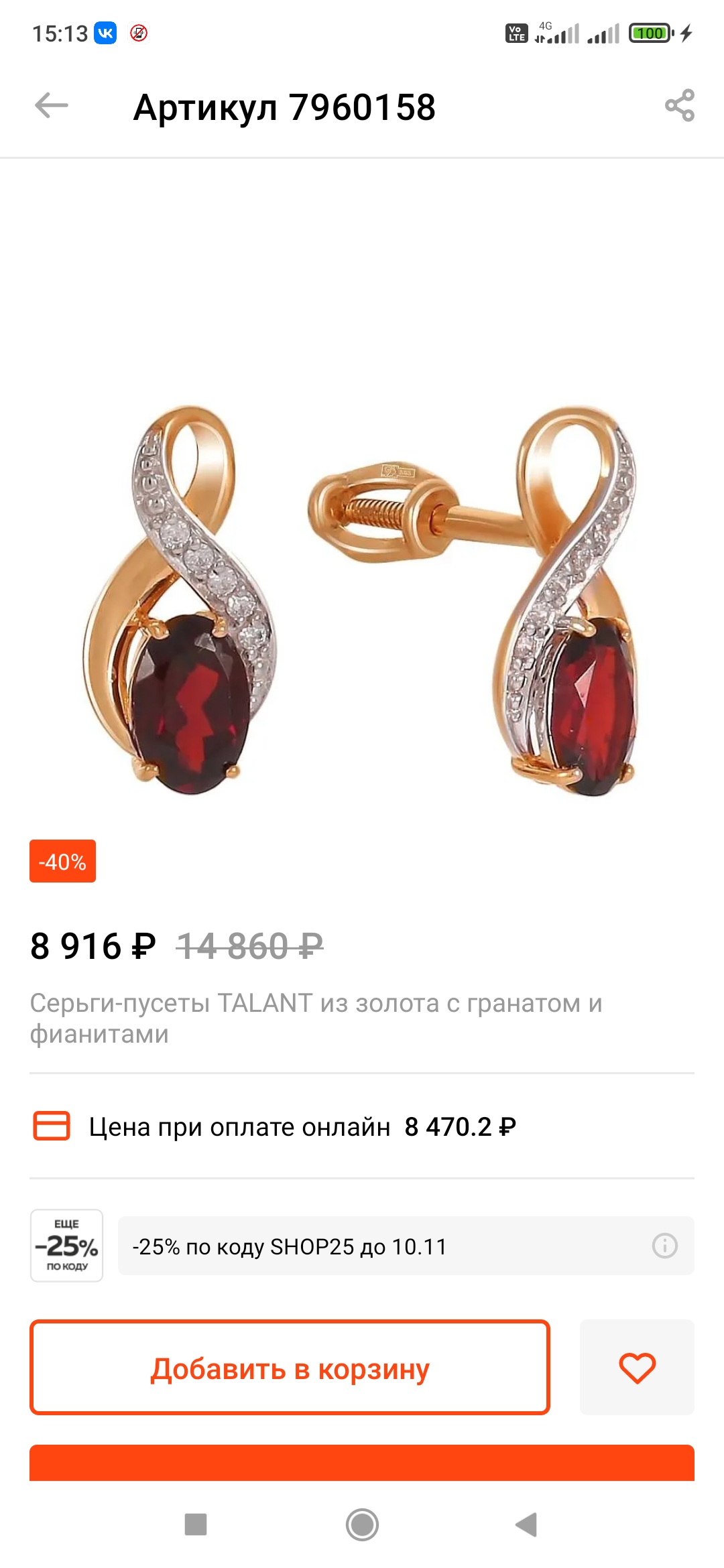724x1568 pixels.
Task: Share this earrings product
Action: coord(679,106)
